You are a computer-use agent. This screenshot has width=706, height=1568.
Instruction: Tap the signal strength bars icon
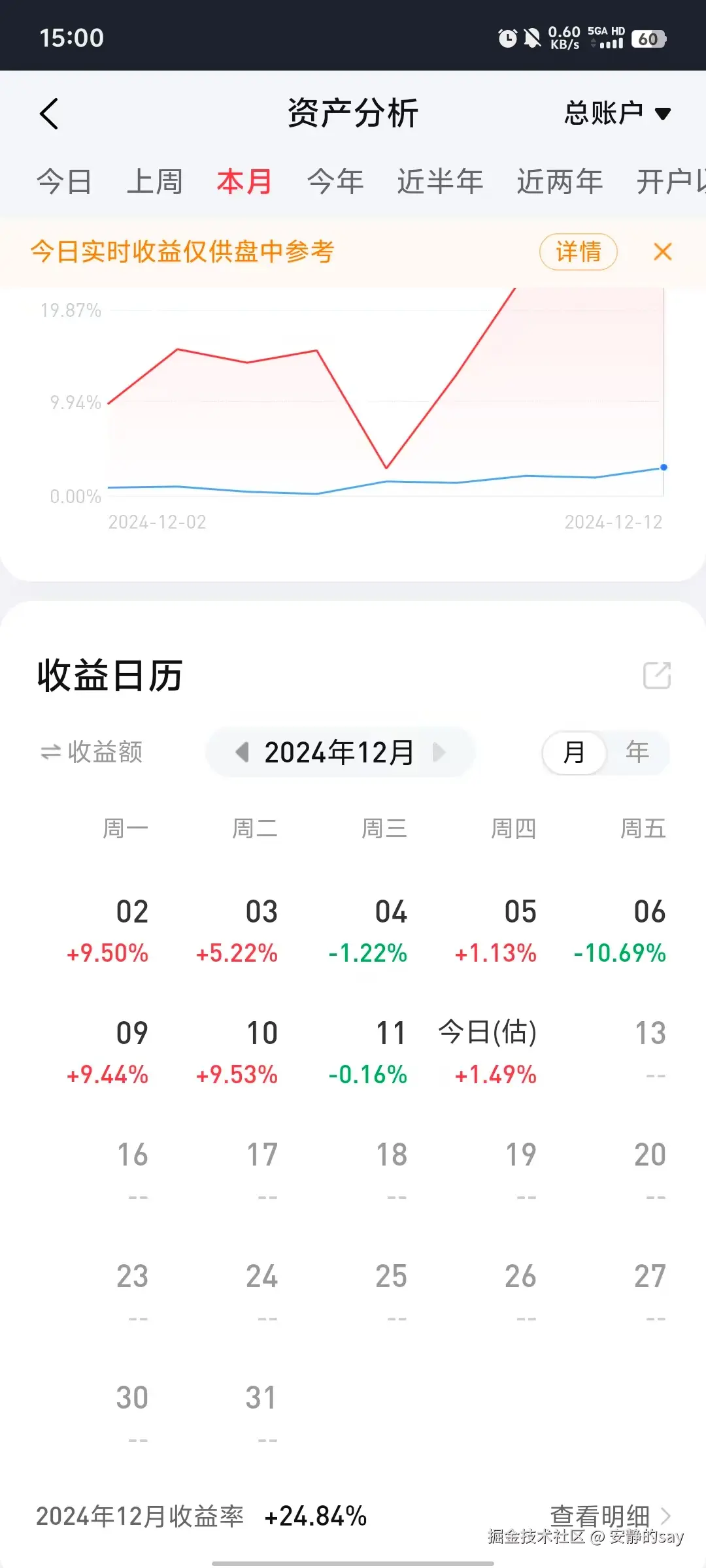(613, 41)
